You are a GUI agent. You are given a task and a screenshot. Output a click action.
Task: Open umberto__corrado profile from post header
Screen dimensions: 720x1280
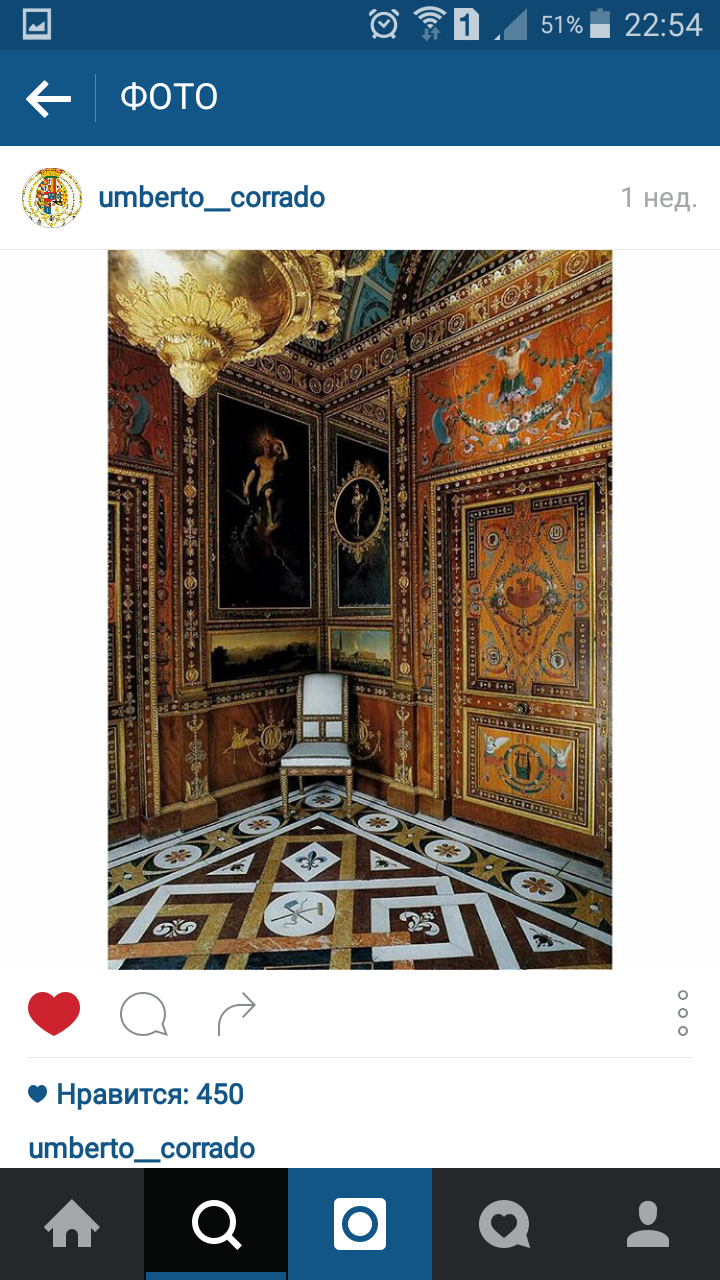pyautogui.click(x=212, y=198)
